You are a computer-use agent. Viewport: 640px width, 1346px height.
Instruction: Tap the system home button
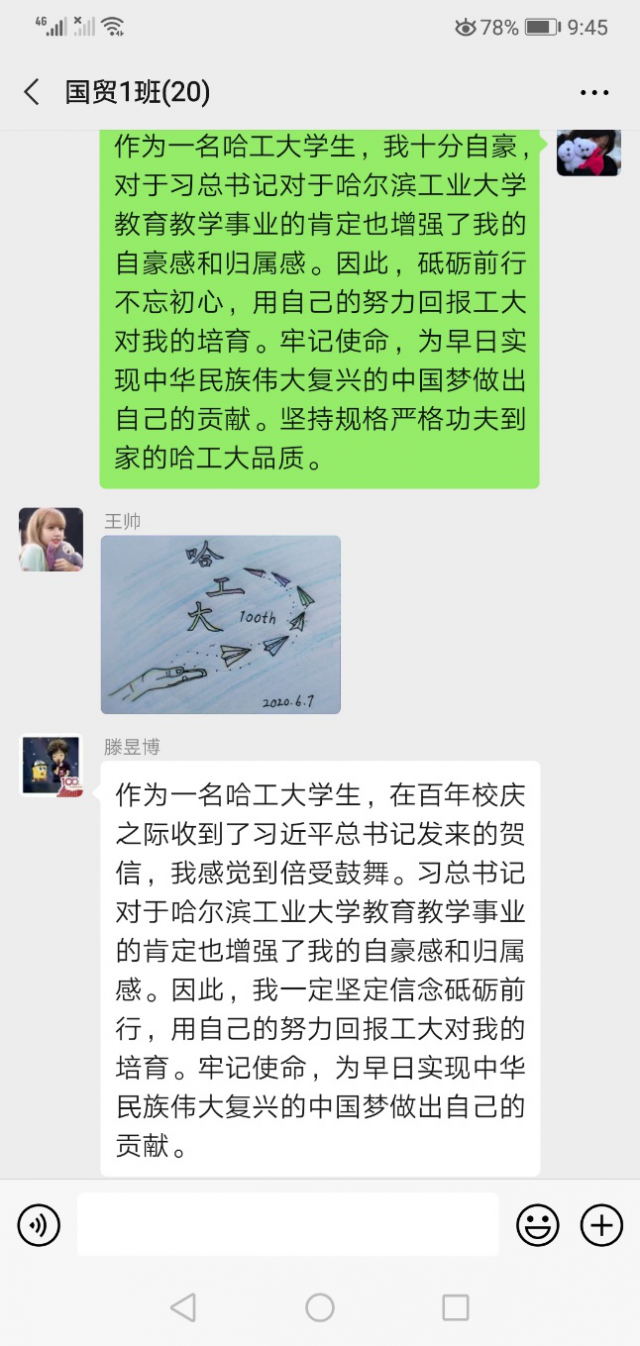[x=320, y=1307]
